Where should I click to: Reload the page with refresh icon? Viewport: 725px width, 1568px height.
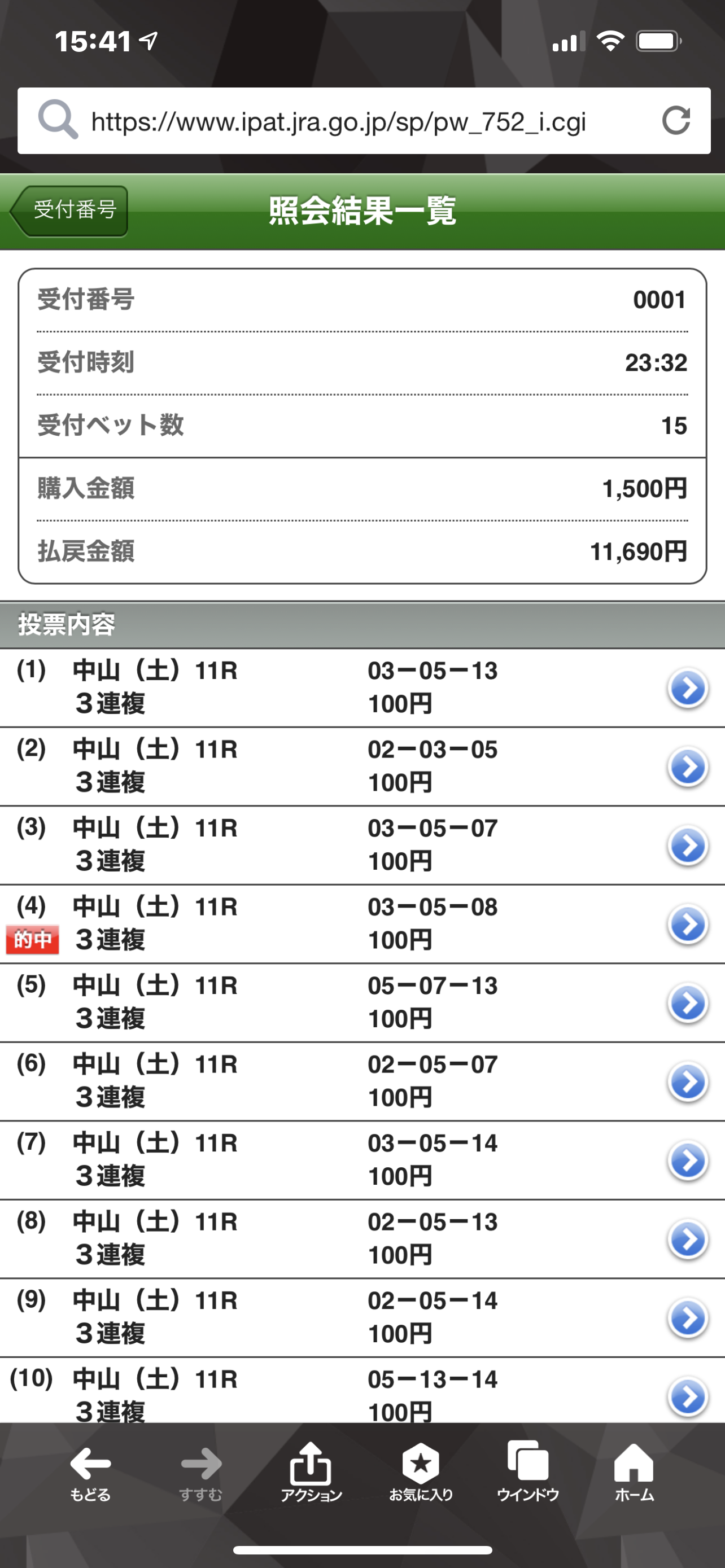click(x=676, y=121)
